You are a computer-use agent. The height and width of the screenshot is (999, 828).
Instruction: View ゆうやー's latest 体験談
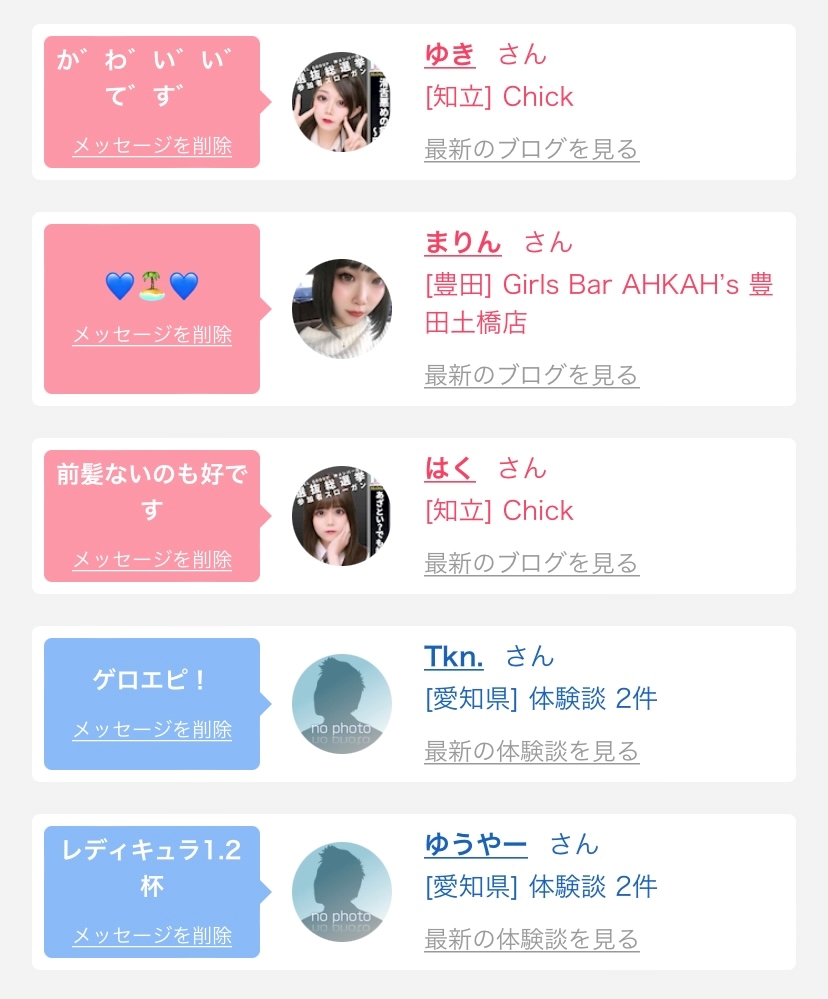tap(531, 940)
